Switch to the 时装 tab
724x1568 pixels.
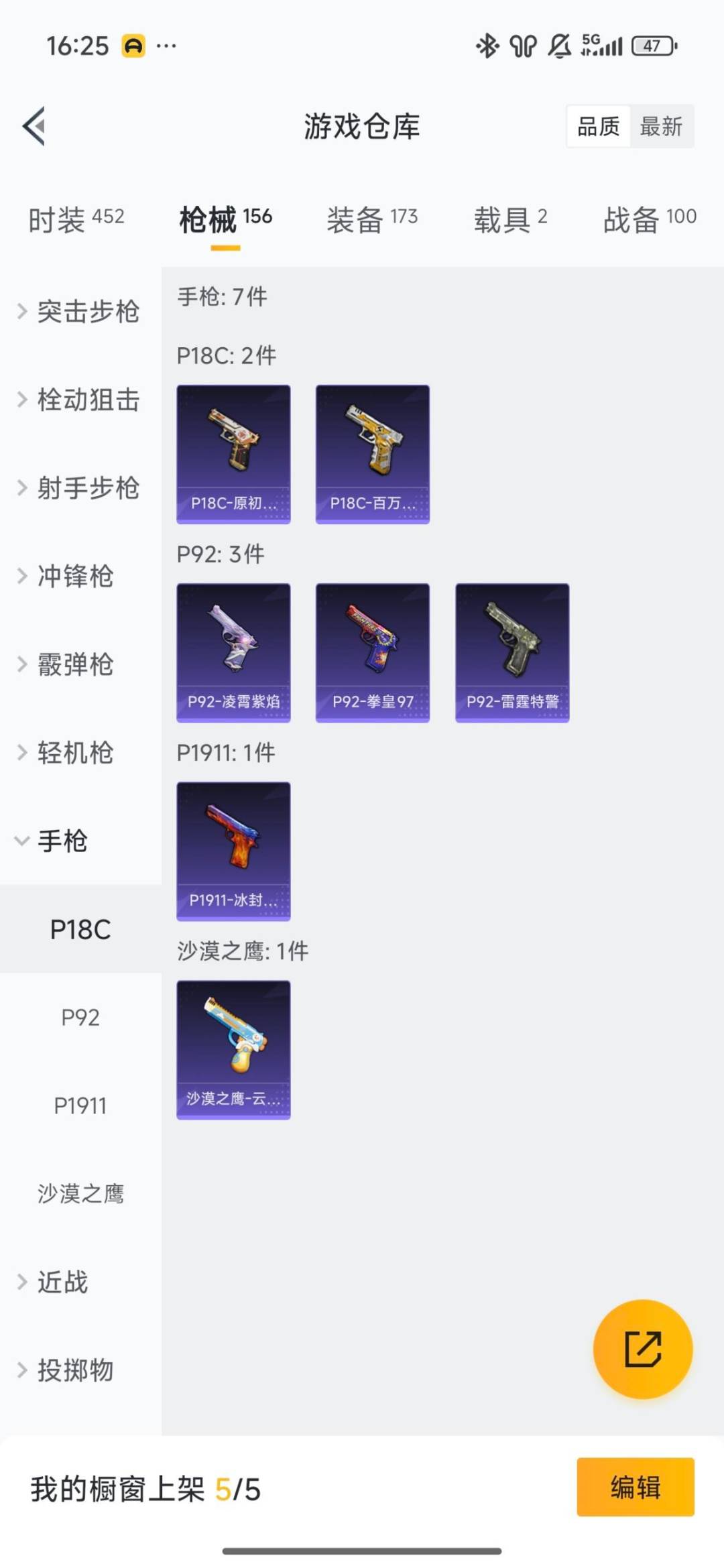pos(76,219)
